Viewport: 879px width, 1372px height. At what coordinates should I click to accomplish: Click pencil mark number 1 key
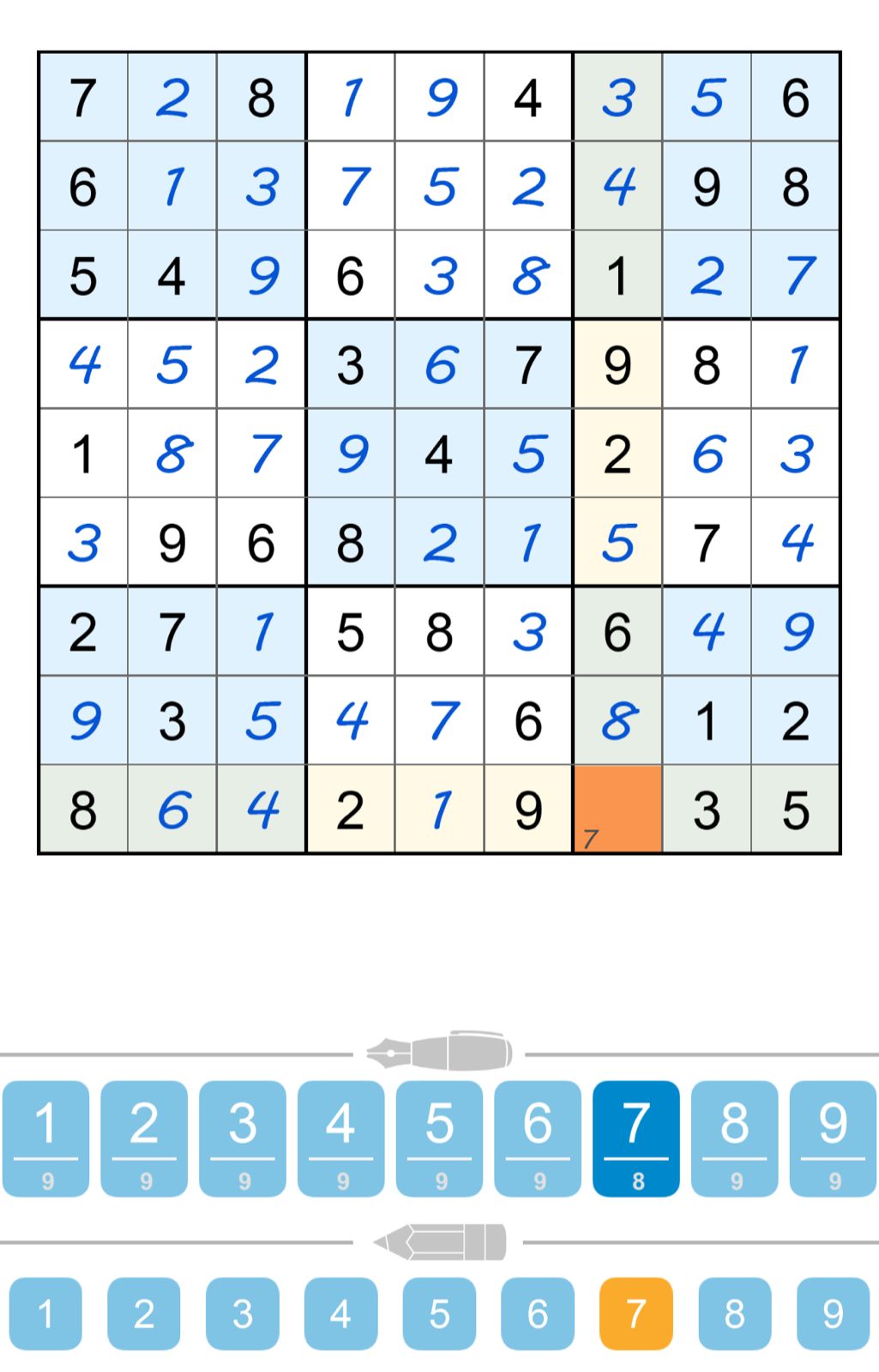[48, 1314]
